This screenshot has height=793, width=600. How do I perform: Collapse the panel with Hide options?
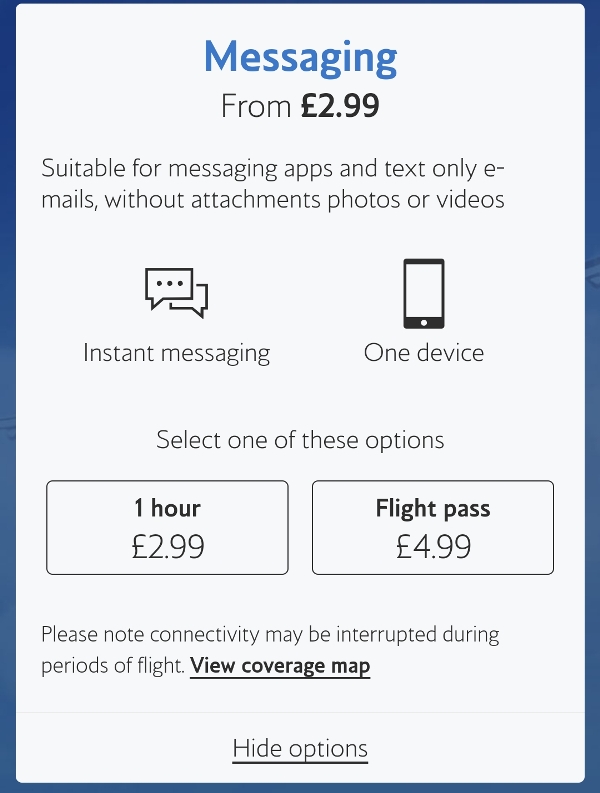300,748
